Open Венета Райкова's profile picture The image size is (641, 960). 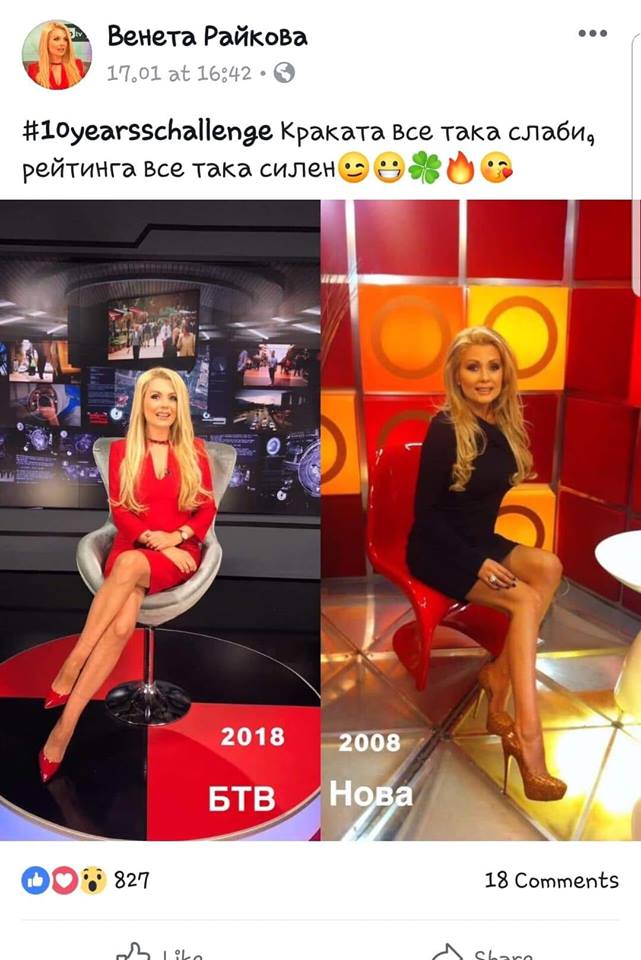pos(57,54)
